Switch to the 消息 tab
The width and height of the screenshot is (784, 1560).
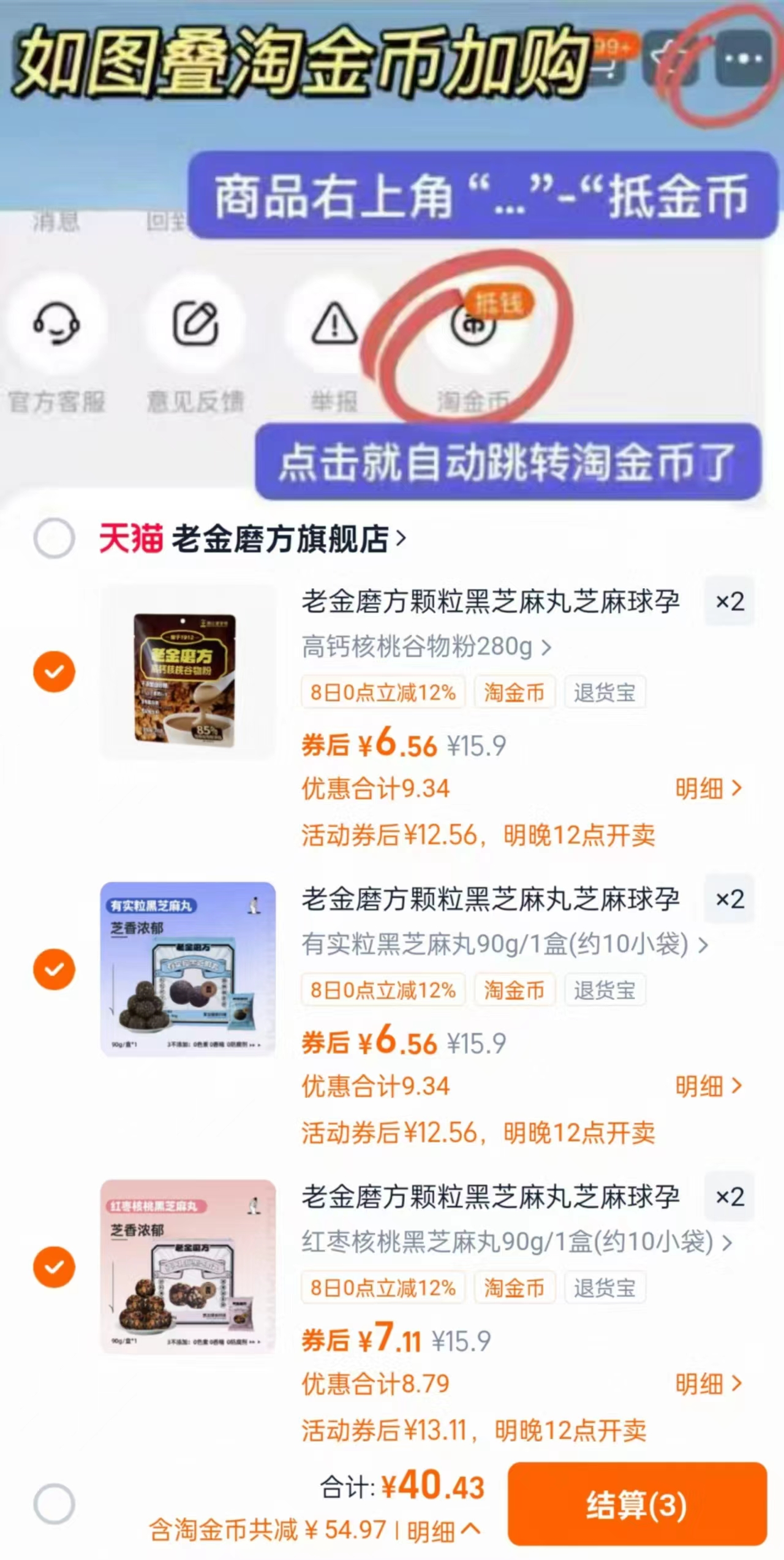pos(54,222)
